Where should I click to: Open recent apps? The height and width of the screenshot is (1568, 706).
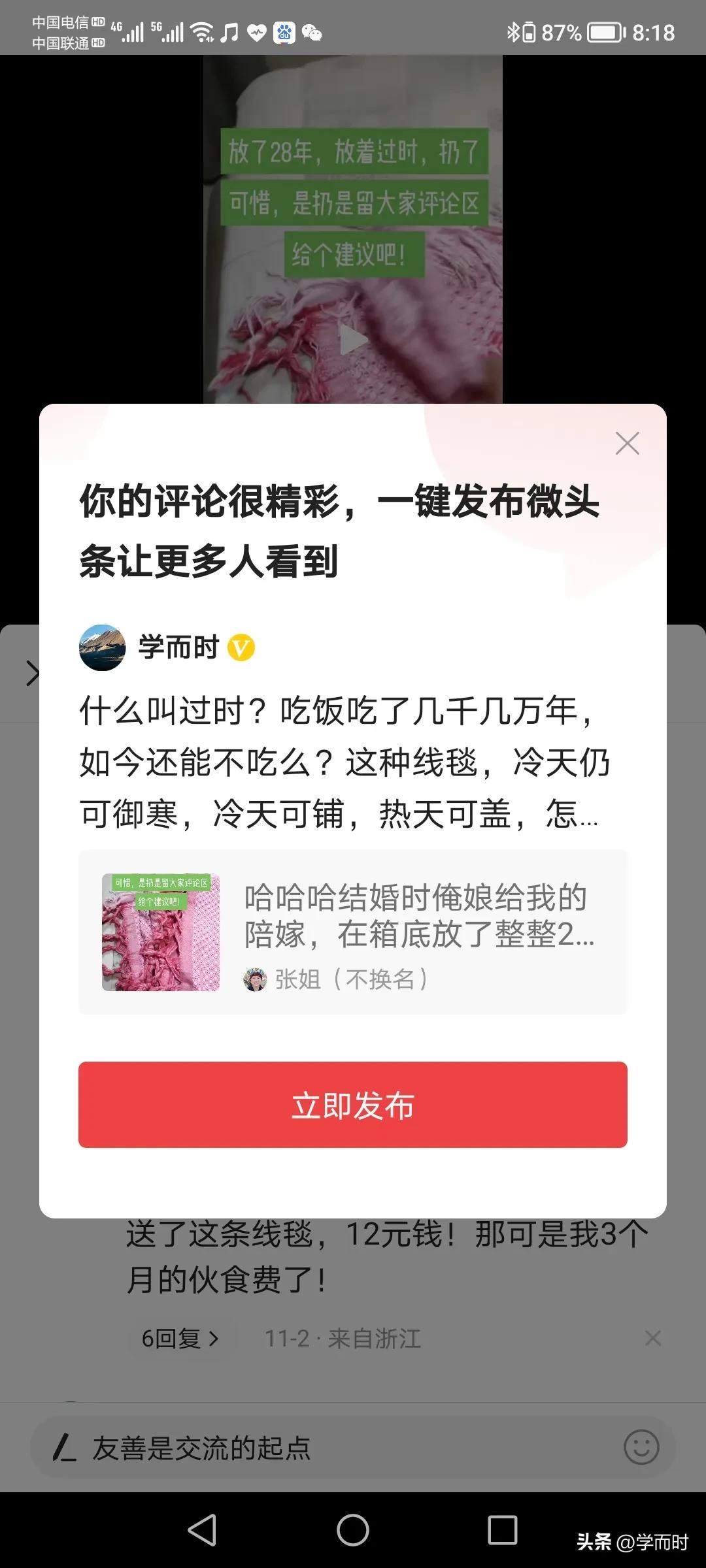[x=503, y=1529]
